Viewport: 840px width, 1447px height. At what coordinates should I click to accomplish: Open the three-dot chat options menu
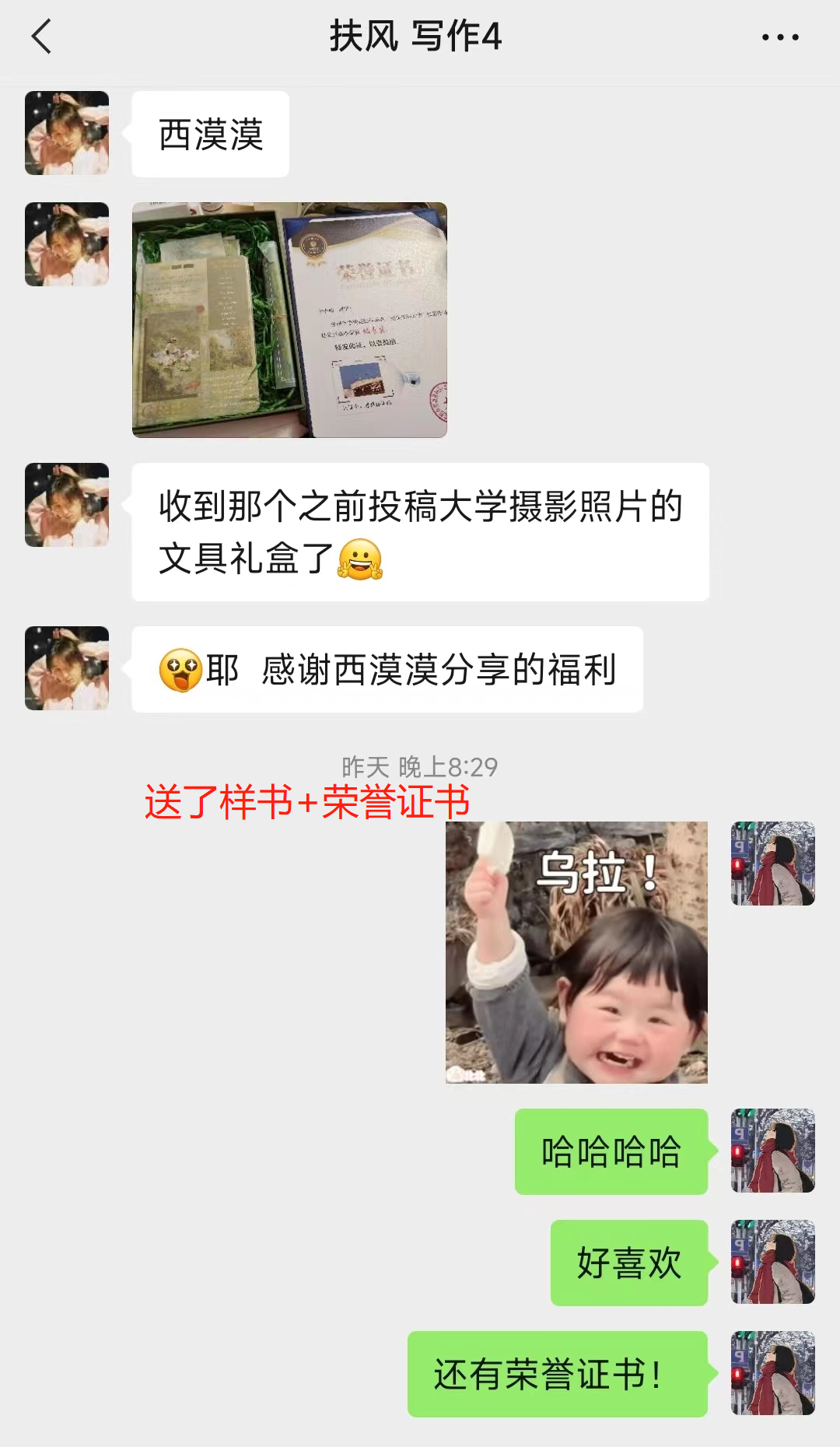click(x=780, y=37)
